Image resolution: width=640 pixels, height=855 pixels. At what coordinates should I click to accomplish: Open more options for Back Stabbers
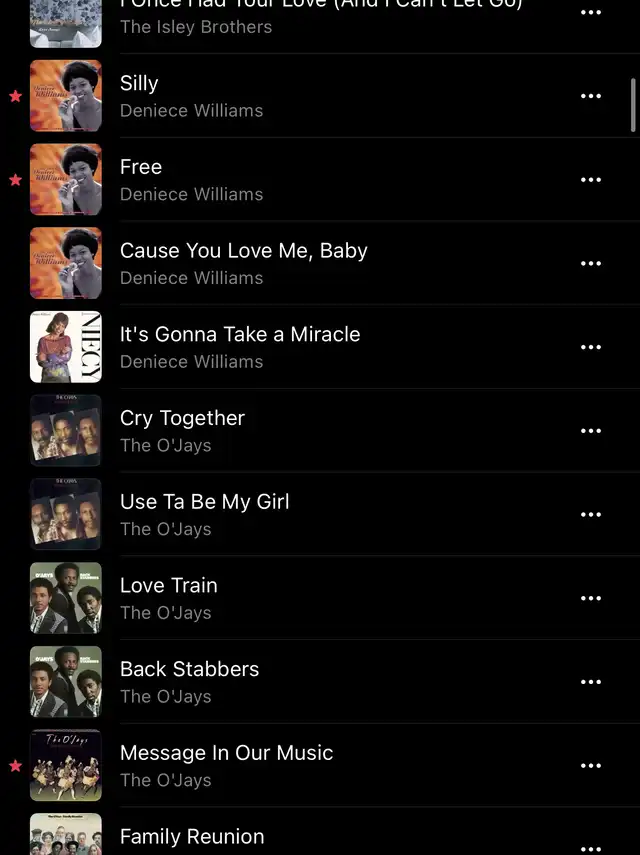pyautogui.click(x=591, y=682)
